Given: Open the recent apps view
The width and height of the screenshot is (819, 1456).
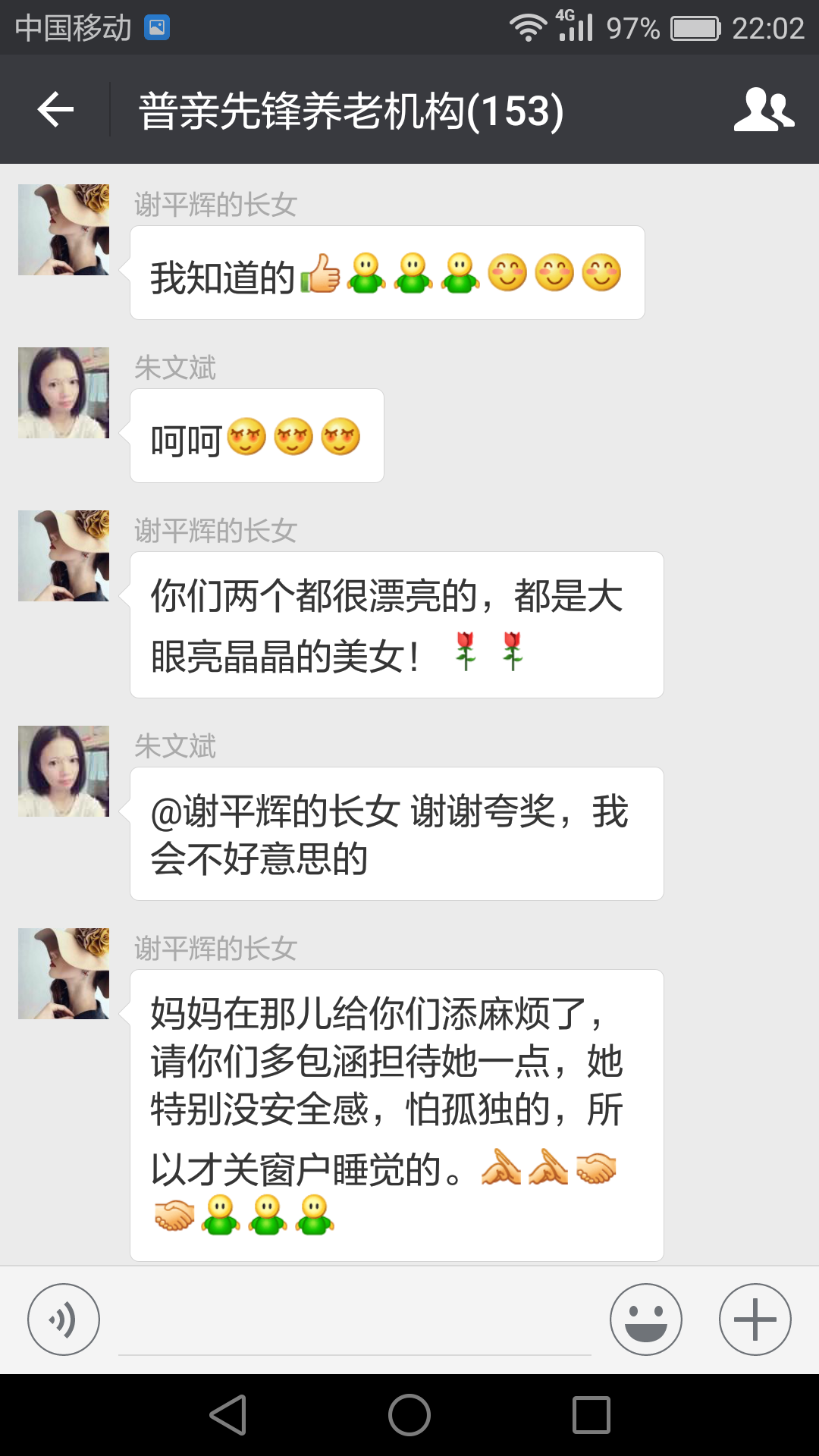Looking at the screenshot, I should coord(591,1415).
